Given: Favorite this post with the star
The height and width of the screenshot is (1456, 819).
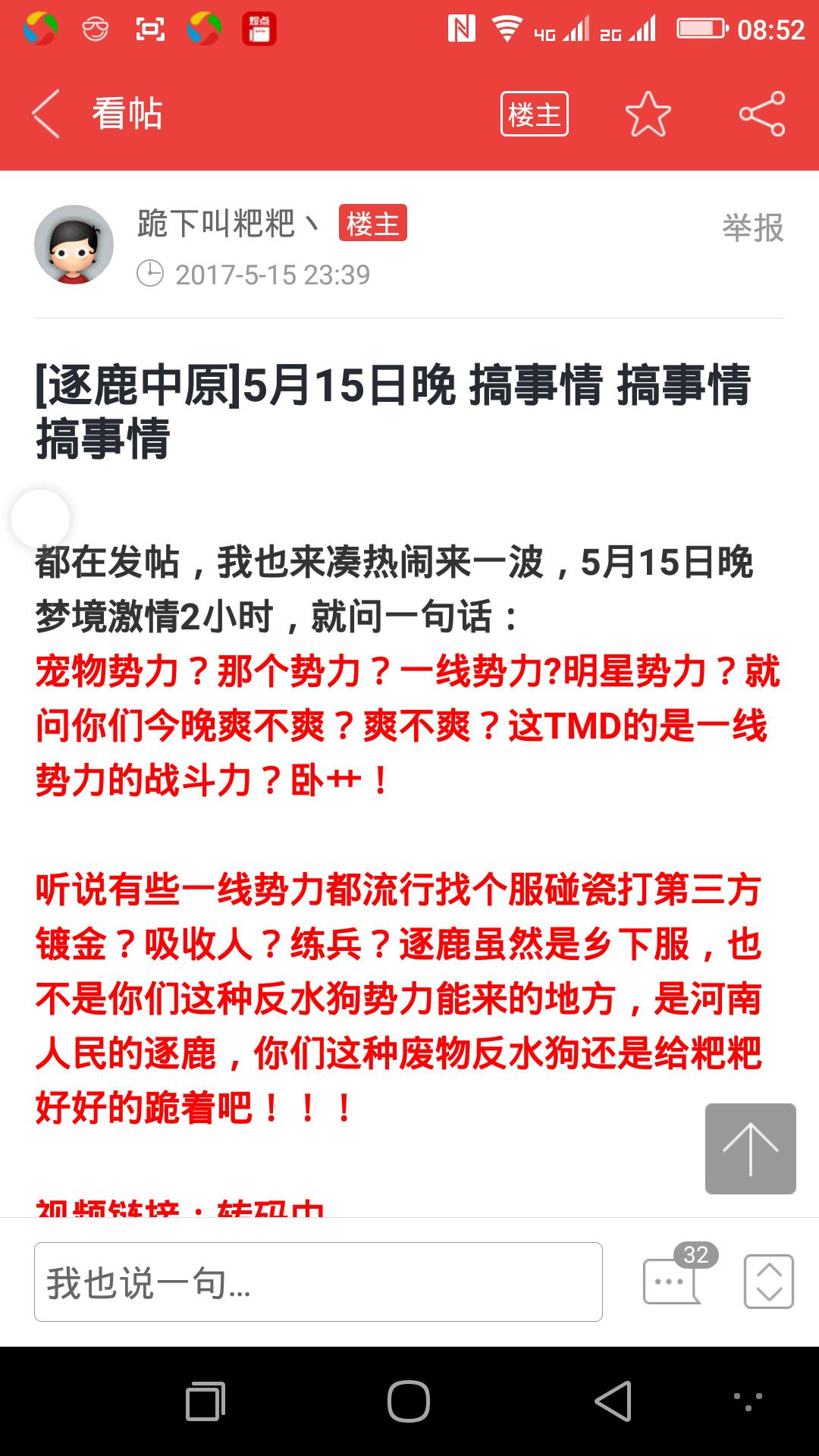Looking at the screenshot, I should 648,115.
